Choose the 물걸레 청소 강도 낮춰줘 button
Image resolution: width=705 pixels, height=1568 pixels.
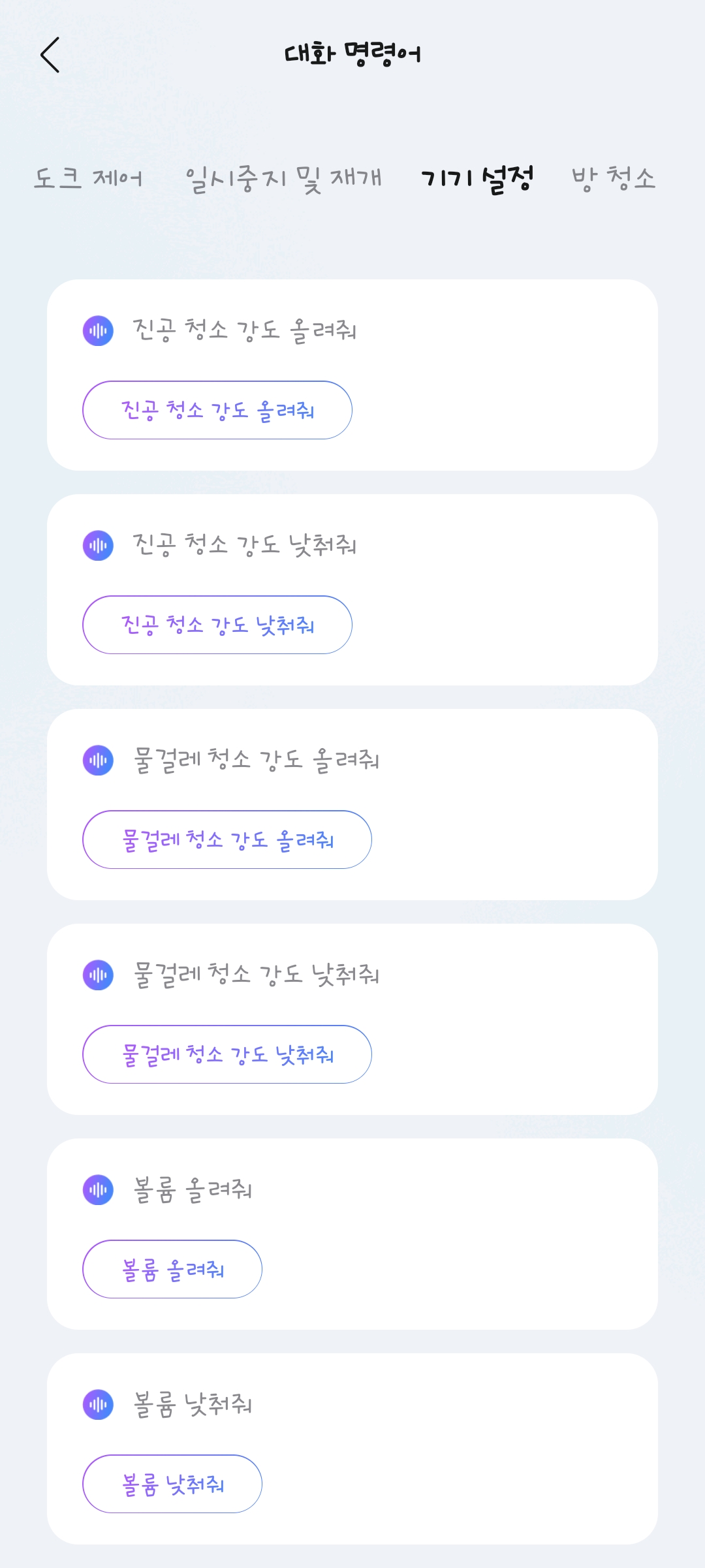coord(227,1054)
